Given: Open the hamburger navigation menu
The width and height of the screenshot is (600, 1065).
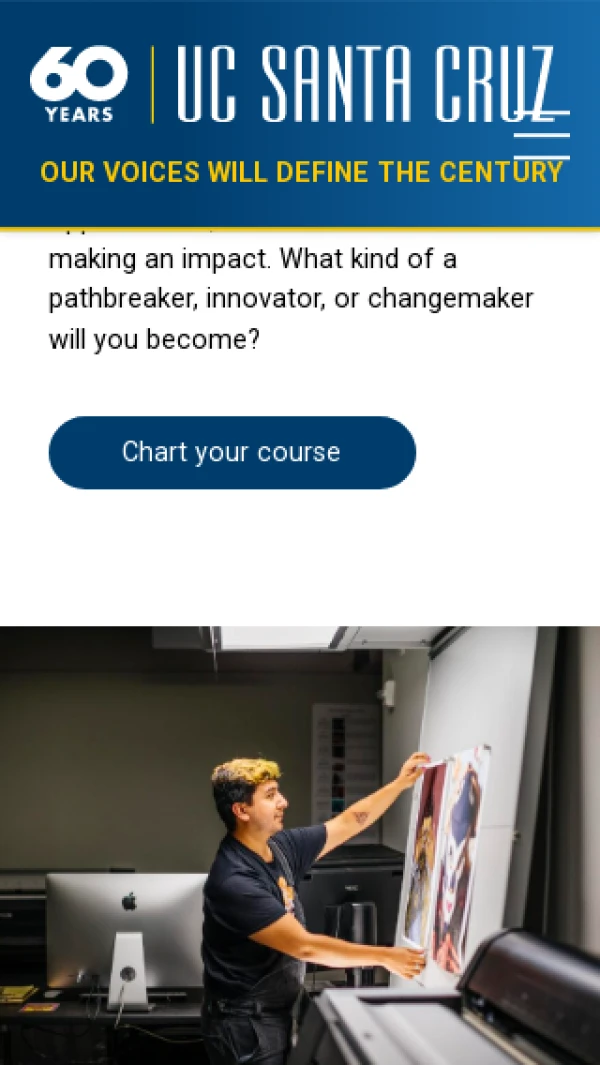Looking at the screenshot, I should pyautogui.click(x=541, y=134).
